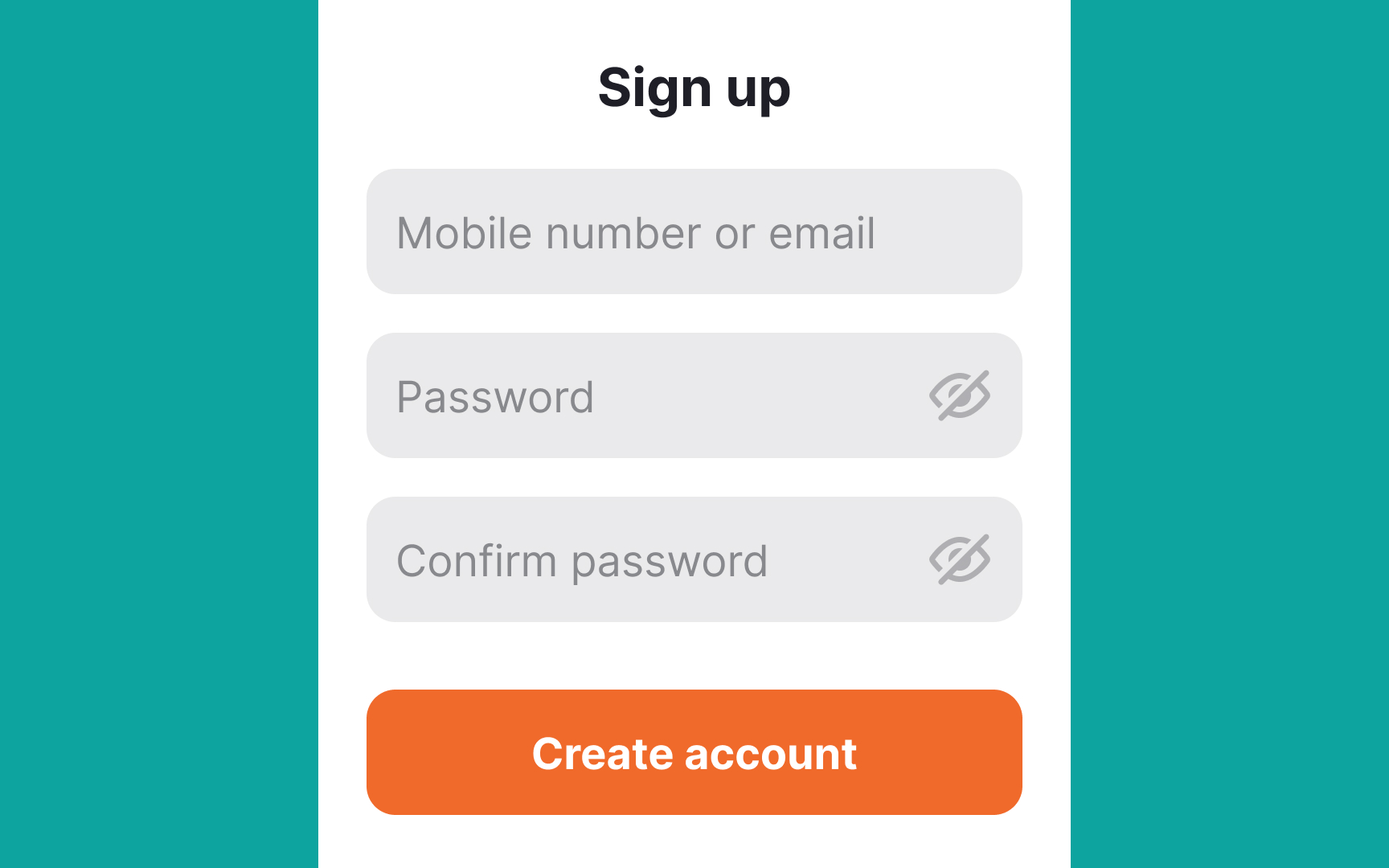Focus the Password input field
The width and height of the screenshot is (1389, 868).
(x=643, y=396)
